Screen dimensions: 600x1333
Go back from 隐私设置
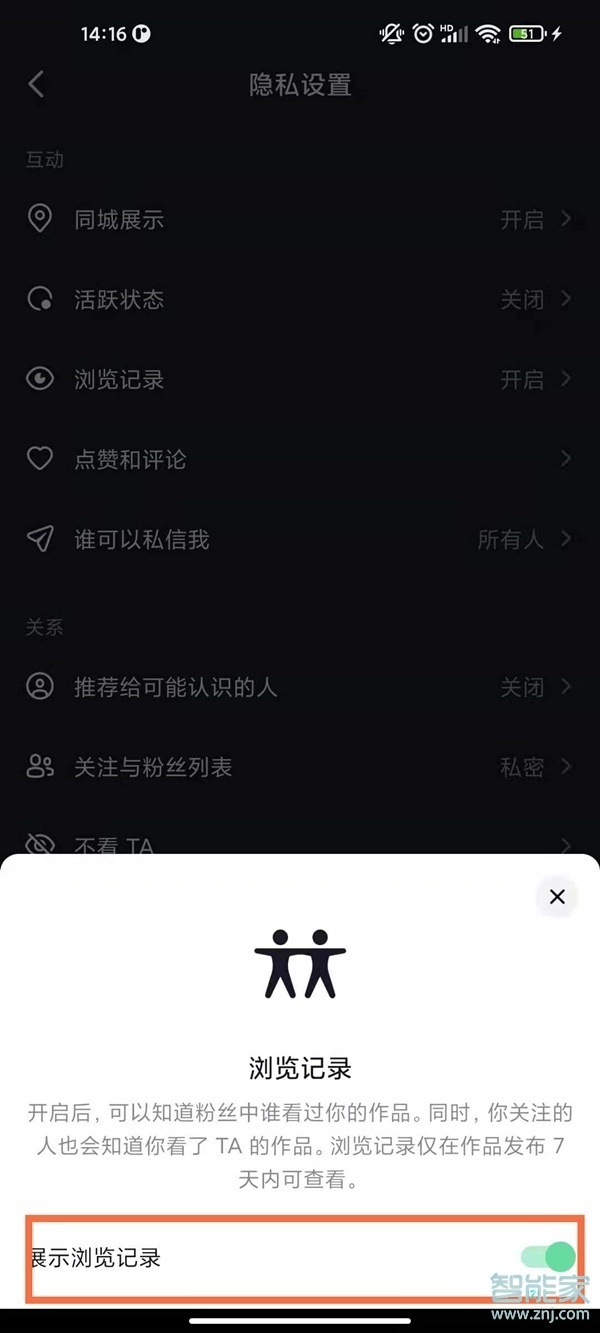coord(37,84)
